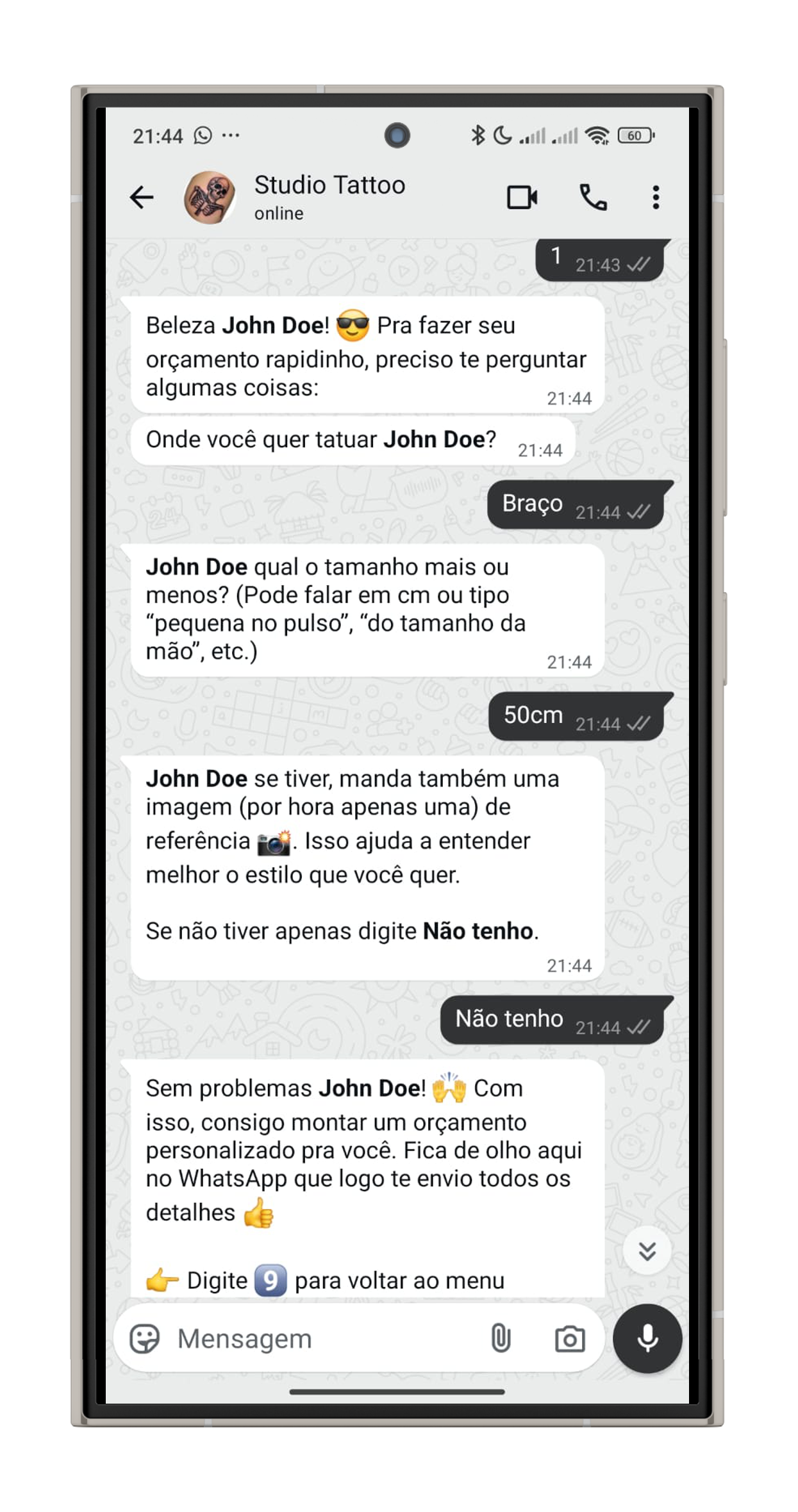Open the emoji and sticker picker
Image resolution: width=798 pixels, height=1512 pixels.
145,1339
